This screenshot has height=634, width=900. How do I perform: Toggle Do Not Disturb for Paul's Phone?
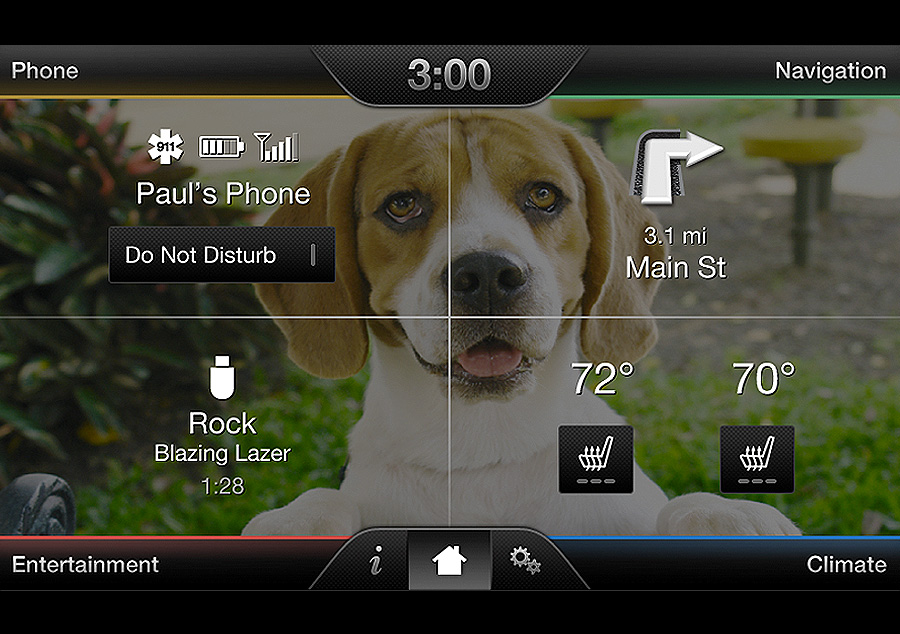(221, 255)
